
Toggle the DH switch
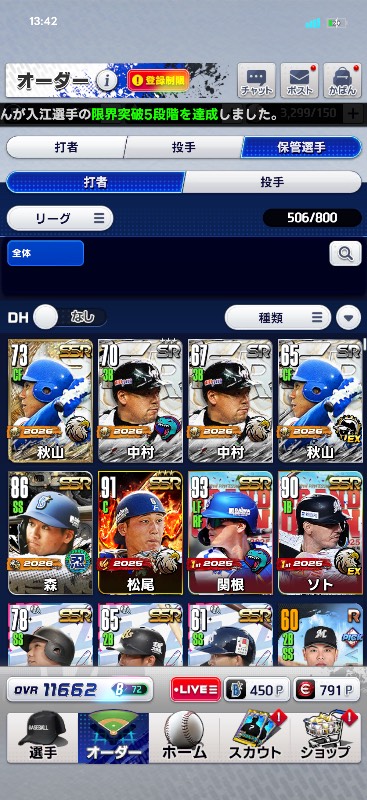(x=70, y=317)
